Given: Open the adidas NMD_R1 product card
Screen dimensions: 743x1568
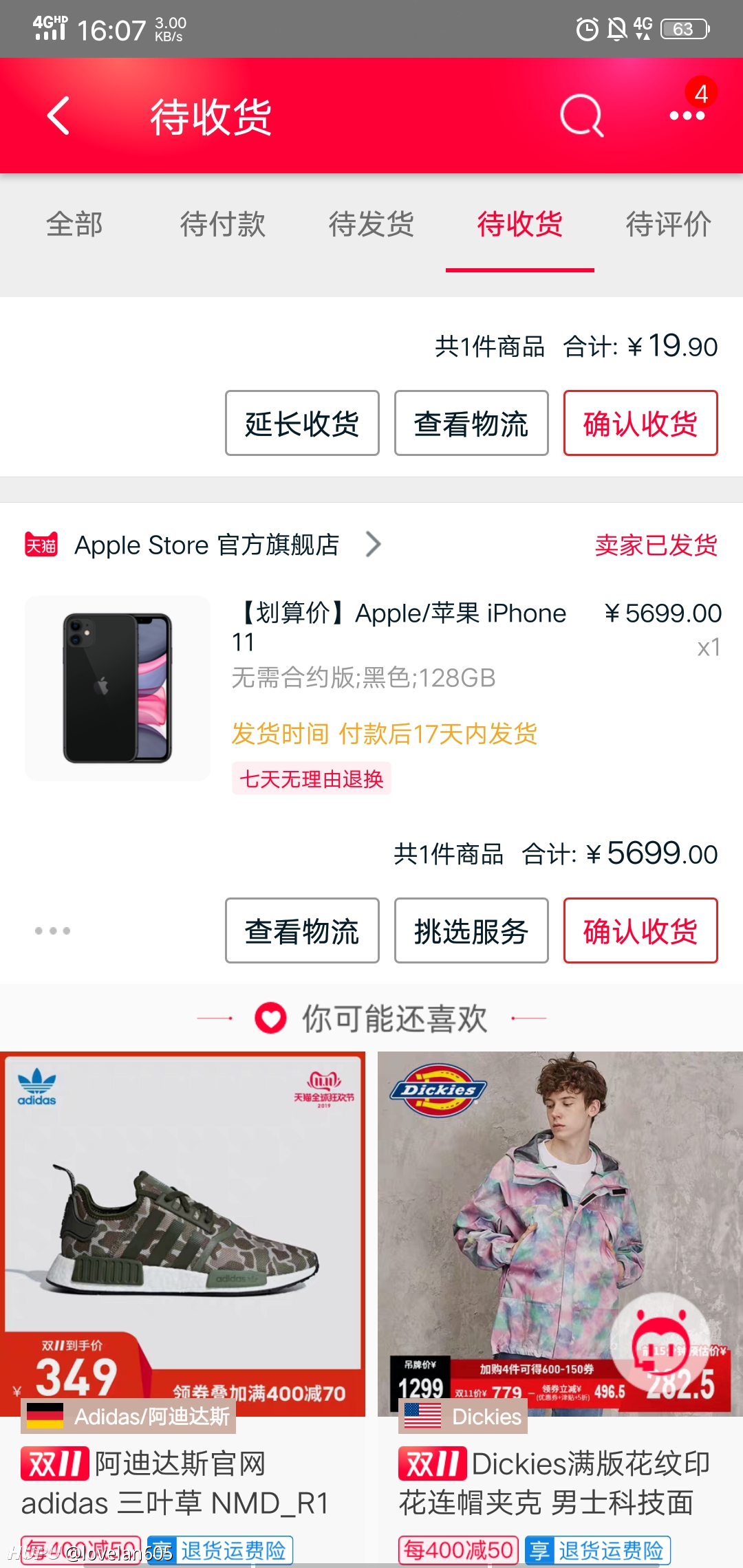Looking at the screenshot, I should coord(182,1307).
